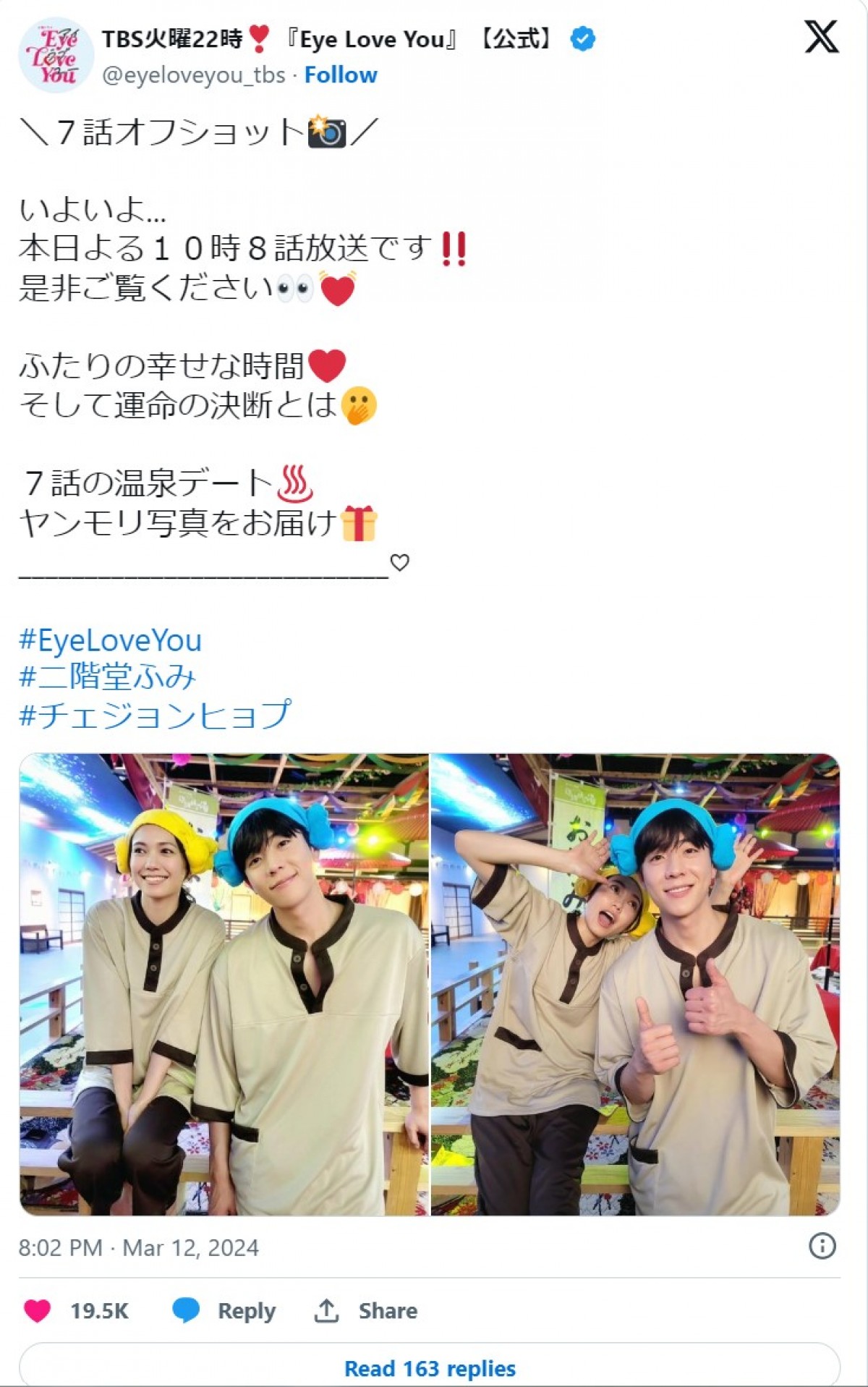Reply to this tweet
The height and width of the screenshot is (1387, 868).
click(x=225, y=1310)
